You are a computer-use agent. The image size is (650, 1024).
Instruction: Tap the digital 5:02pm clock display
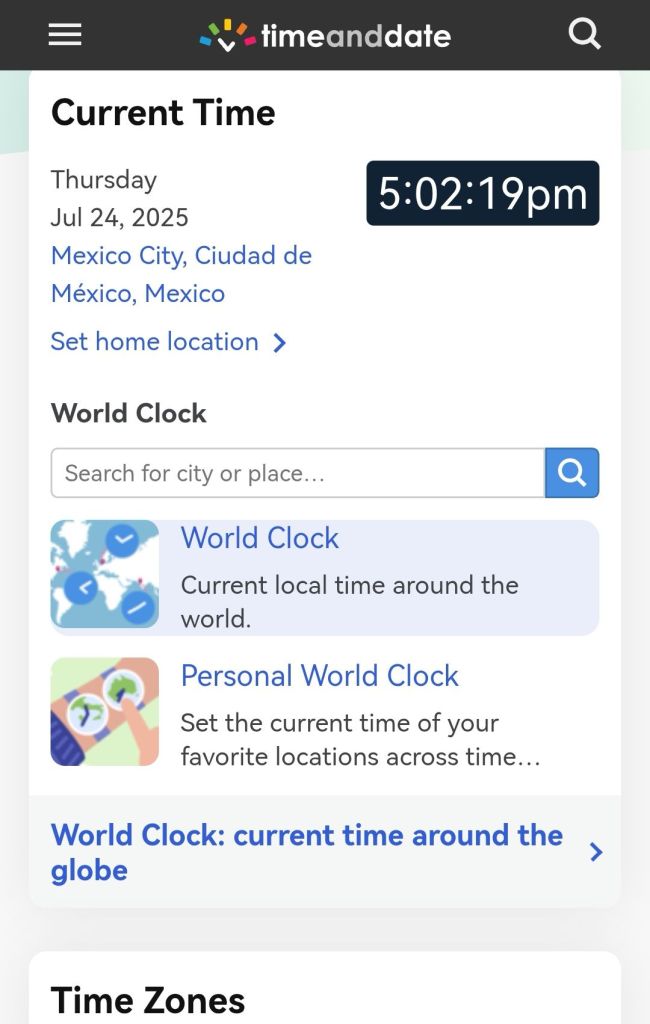(x=482, y=193)
